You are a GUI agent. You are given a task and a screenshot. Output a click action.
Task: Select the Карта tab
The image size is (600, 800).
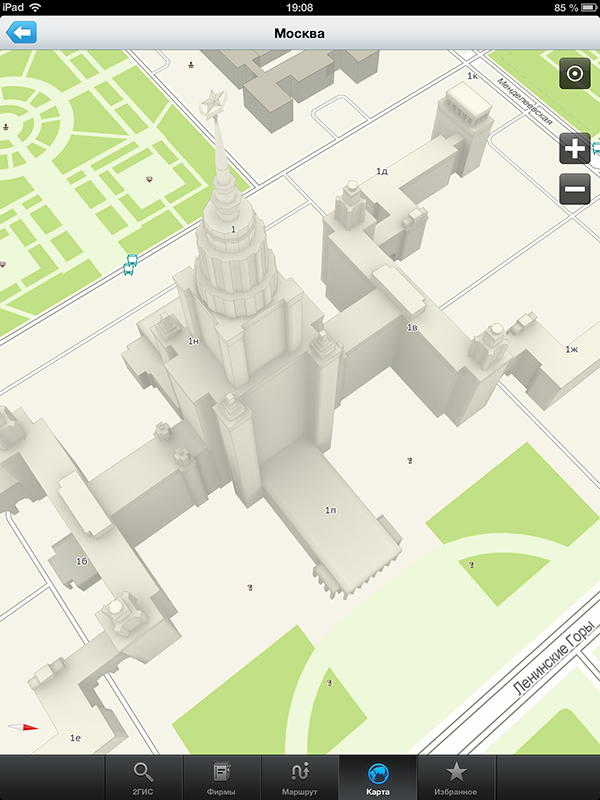point(378,777)
